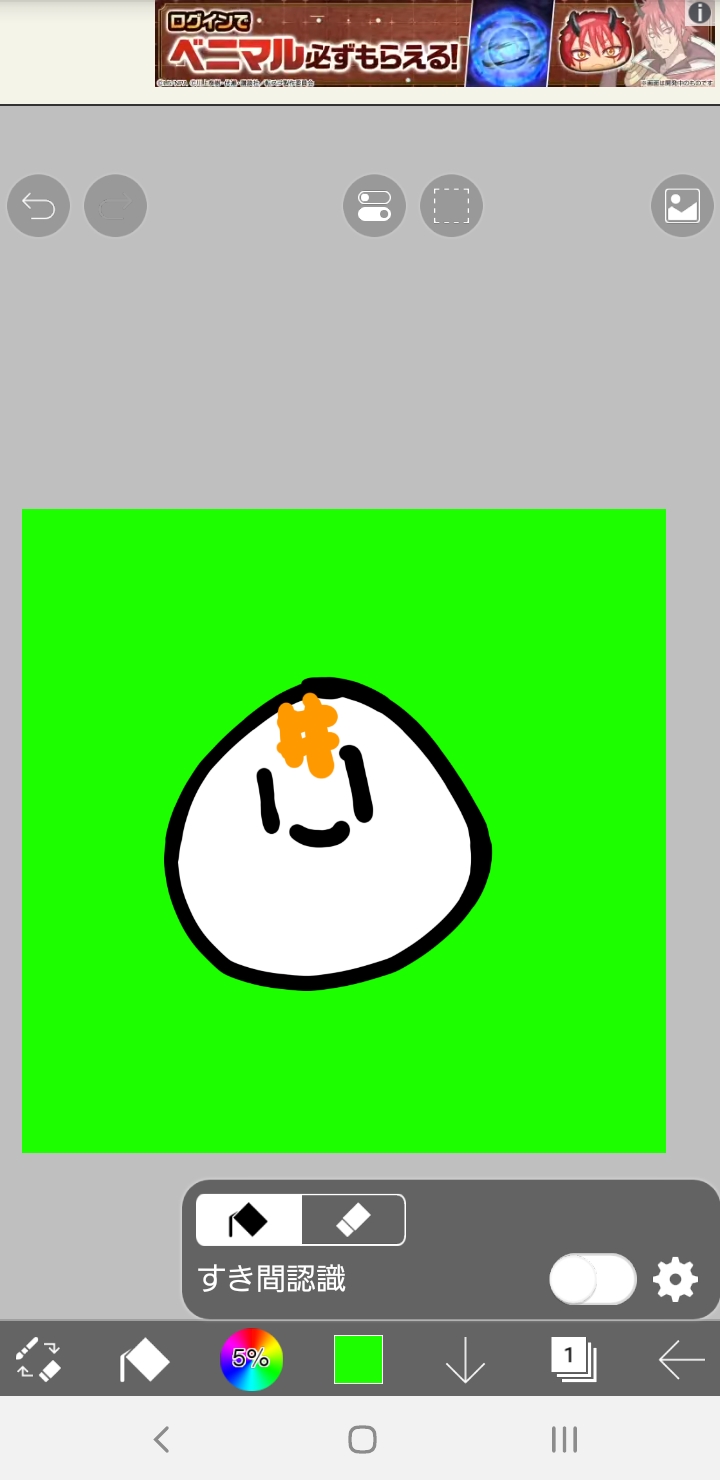Switch between brush and eraser
This screenshot has height=1480, width=720.
(39, 1359)
